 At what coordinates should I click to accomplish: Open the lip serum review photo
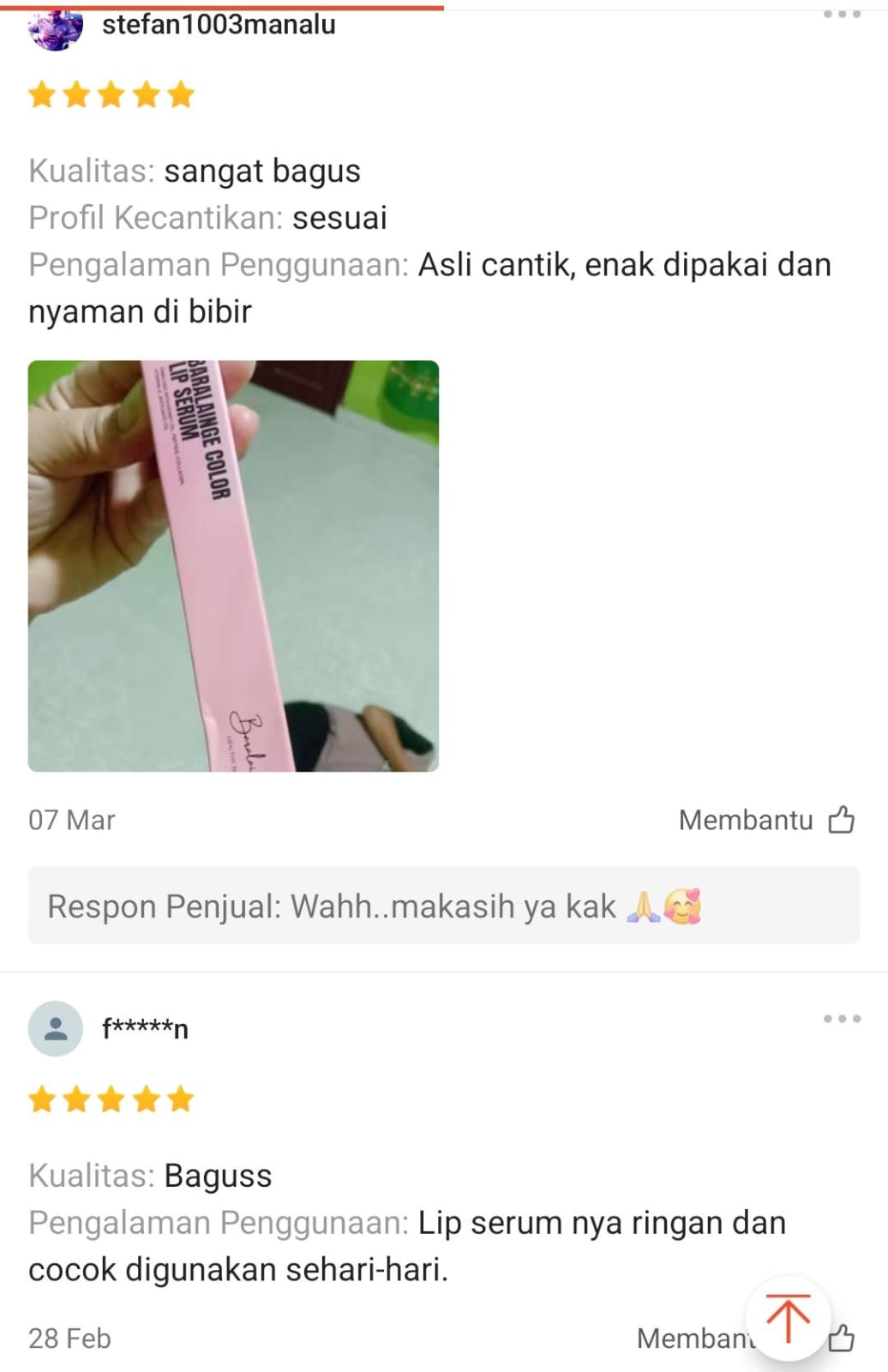click(x=233, y=565)
